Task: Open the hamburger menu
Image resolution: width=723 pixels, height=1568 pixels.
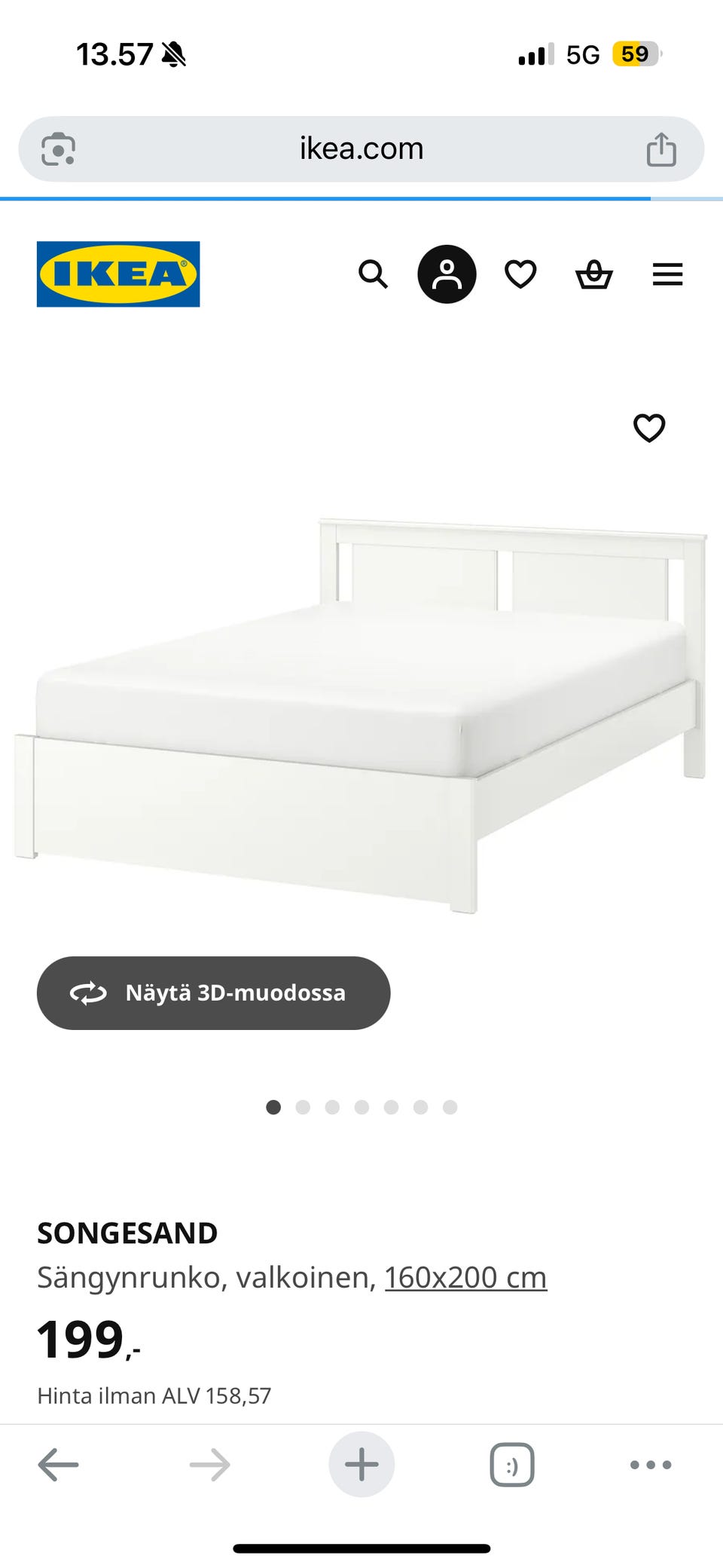Action: tap(667, 274)
